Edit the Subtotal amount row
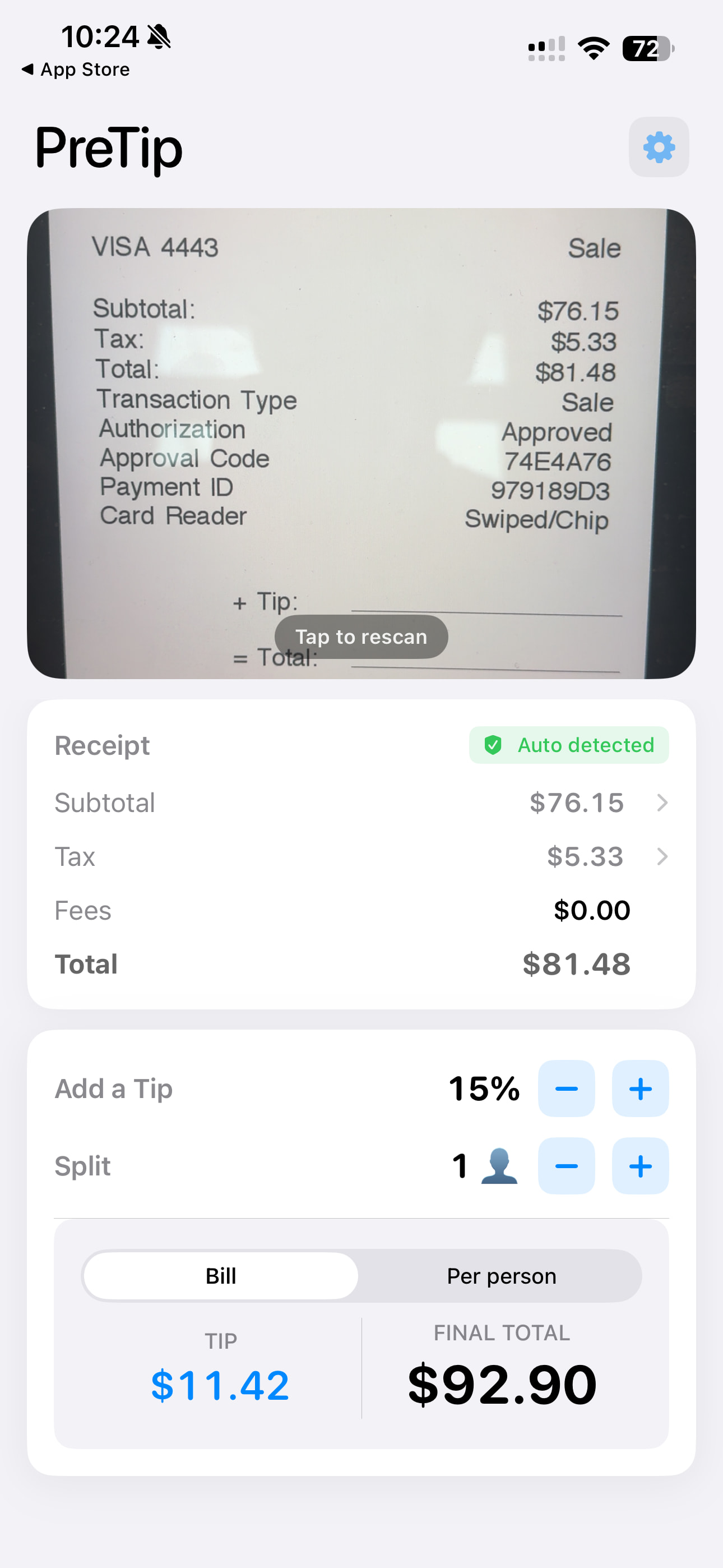This screenshot has width=723, height=1568. [361, 803]
